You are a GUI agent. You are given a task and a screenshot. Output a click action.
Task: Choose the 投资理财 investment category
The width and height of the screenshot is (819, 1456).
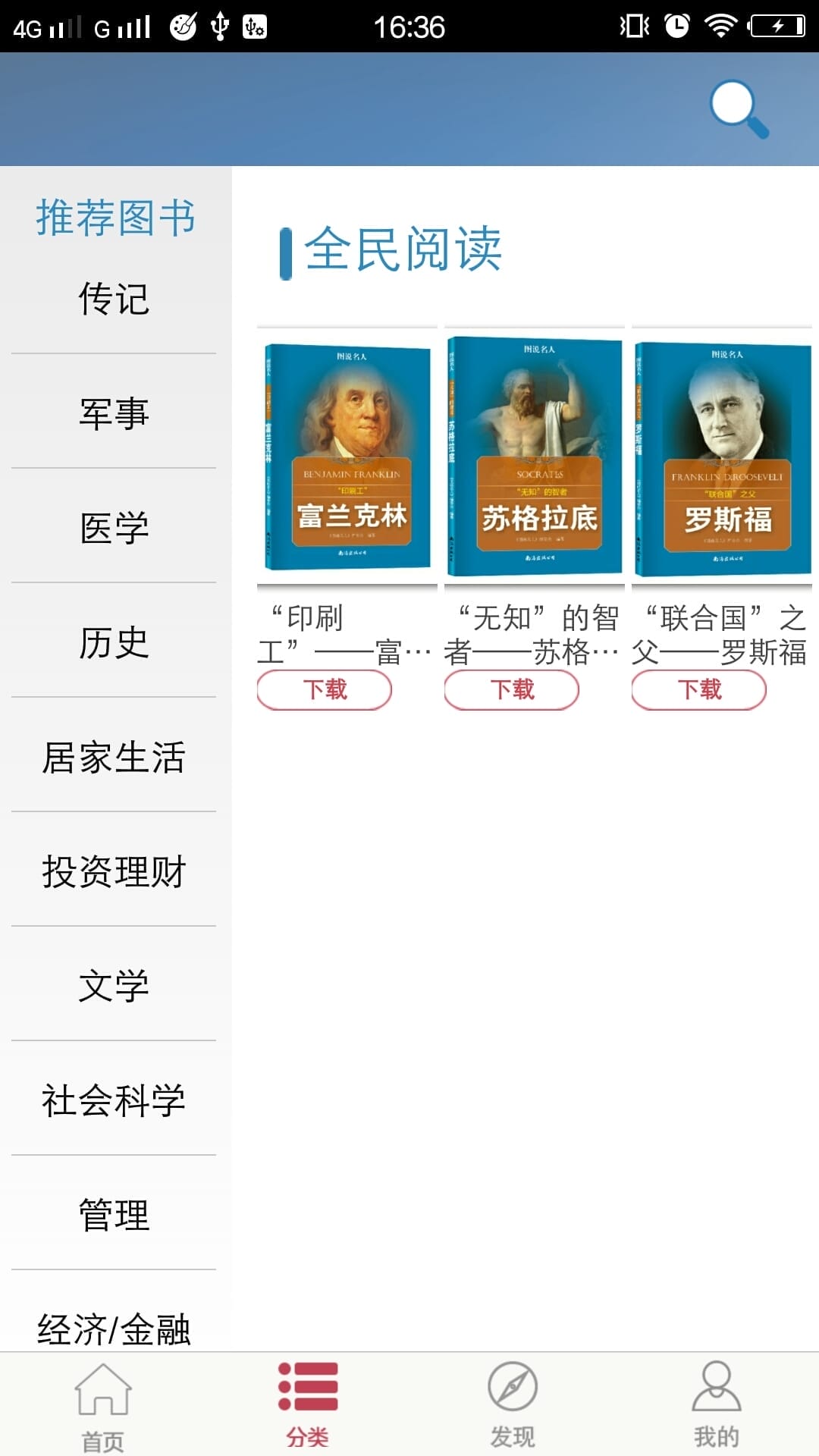click(x=114, y=872)
